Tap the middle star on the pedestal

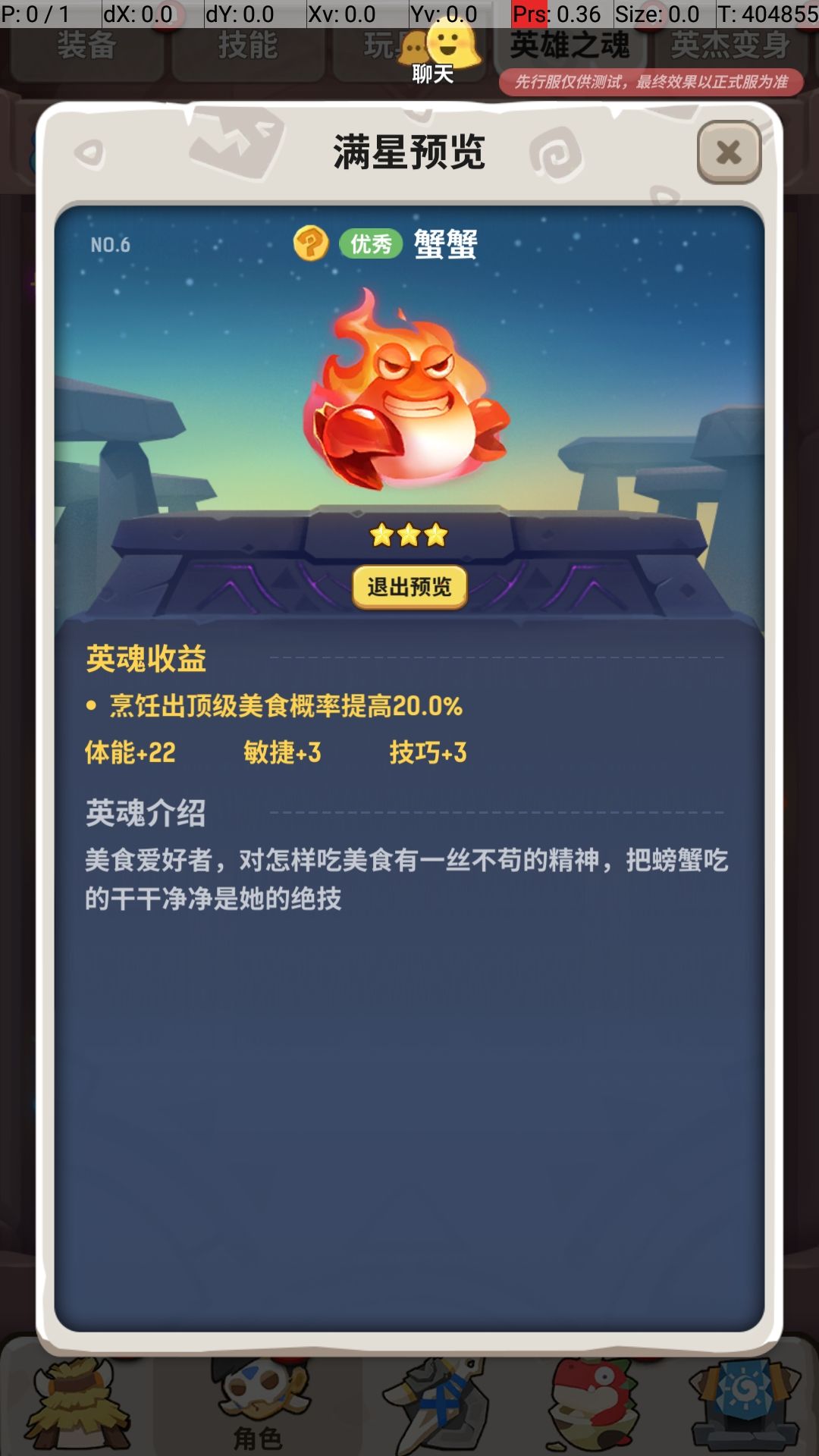(410, 534)
